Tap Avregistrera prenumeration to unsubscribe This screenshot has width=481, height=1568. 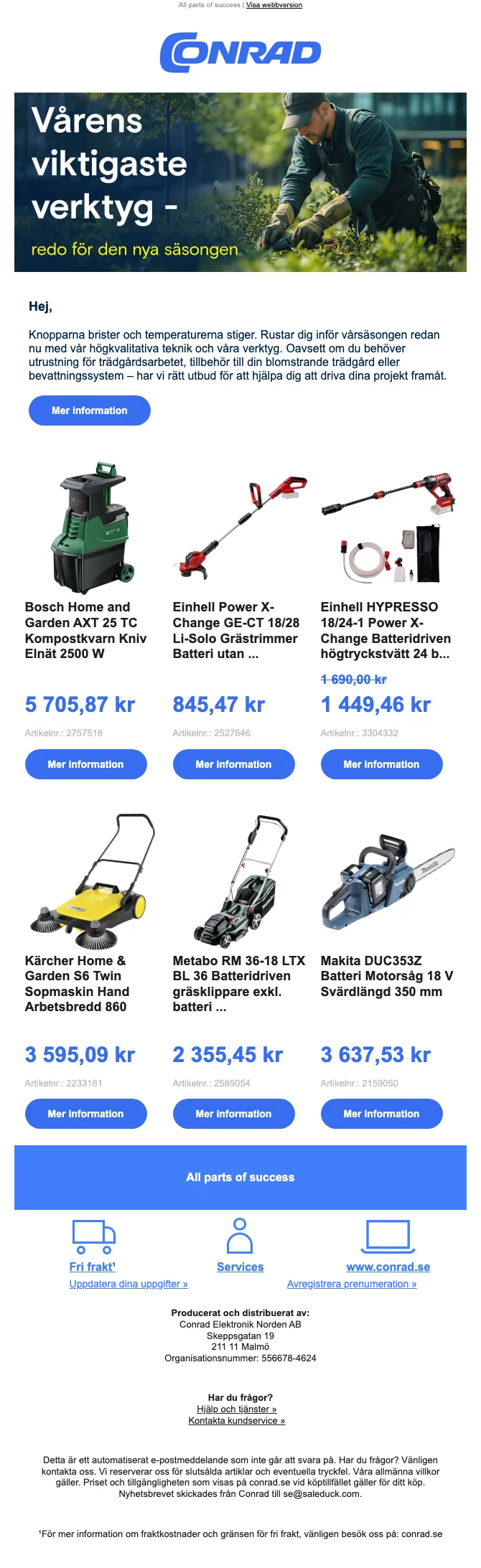click(x=352, y=1284)
